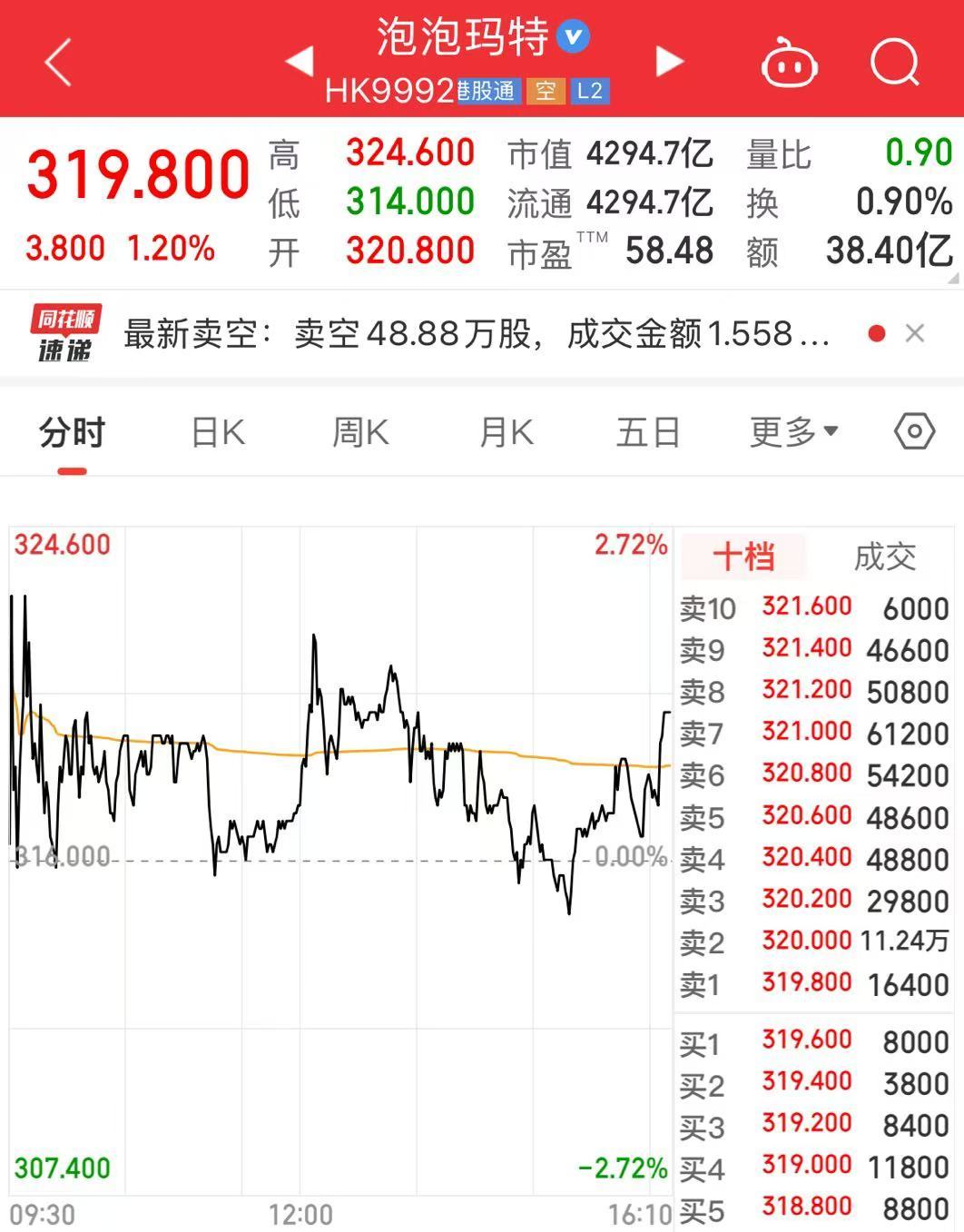Go back using the header arrow
The height and width of the screenshot is (1232, 964).
(57, 63)
